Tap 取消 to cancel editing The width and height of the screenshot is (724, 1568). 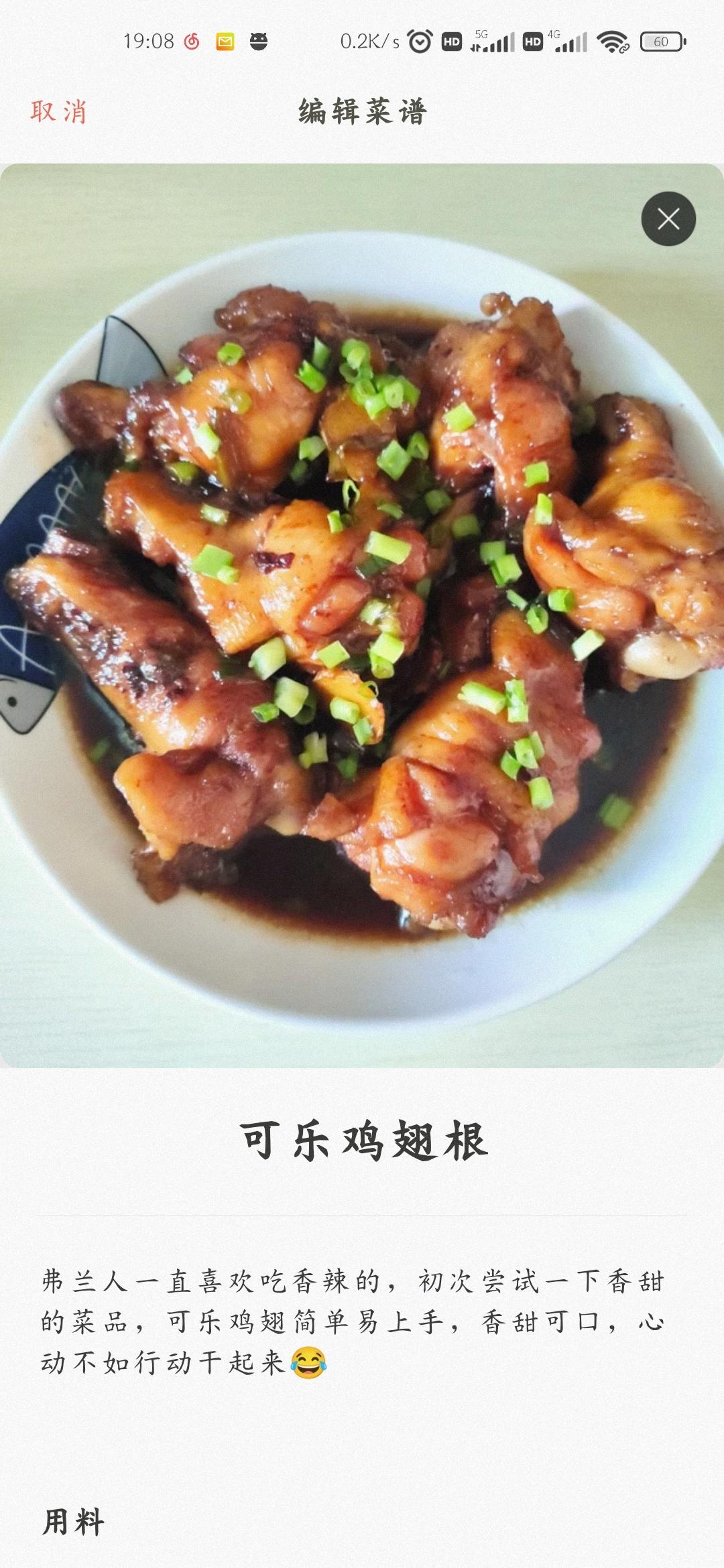coord(58,112)
